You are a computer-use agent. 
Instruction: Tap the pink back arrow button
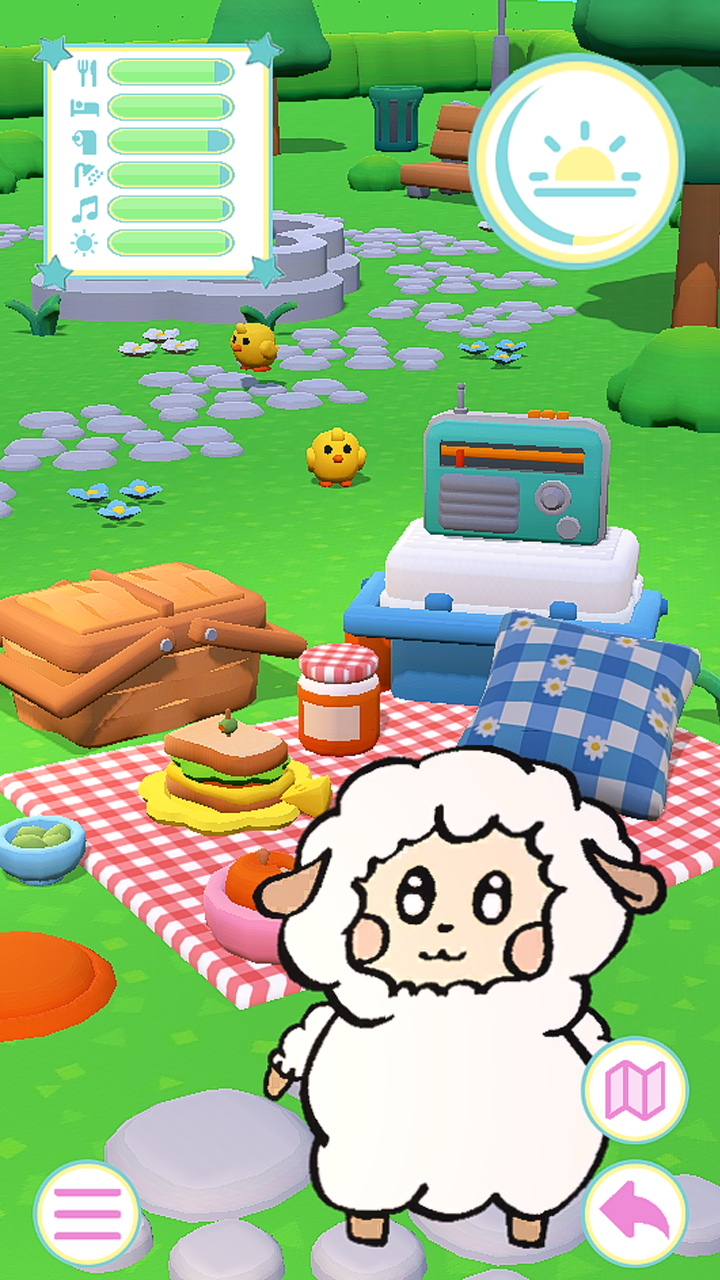click(636, 1213)
